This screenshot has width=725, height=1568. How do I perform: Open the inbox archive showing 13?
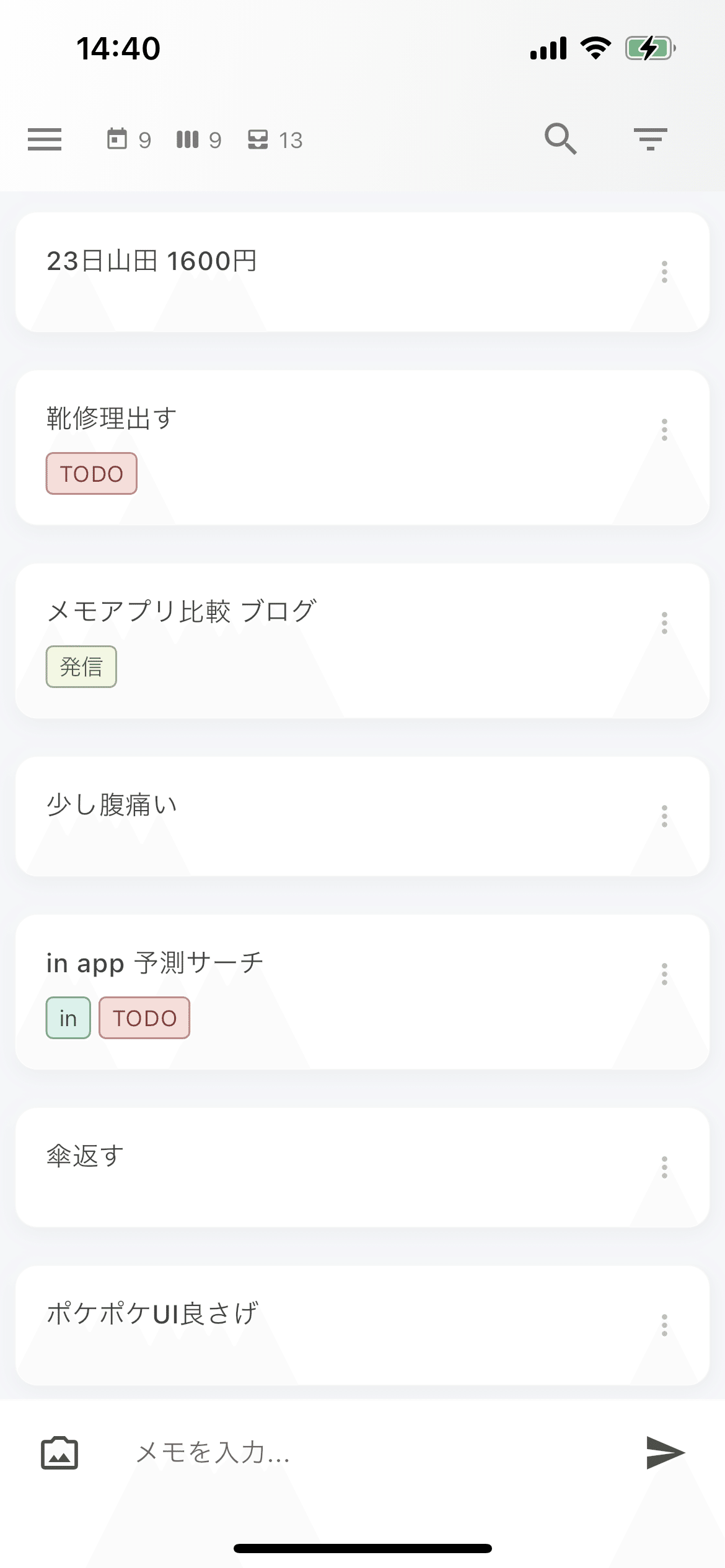(x=275, y=139)
